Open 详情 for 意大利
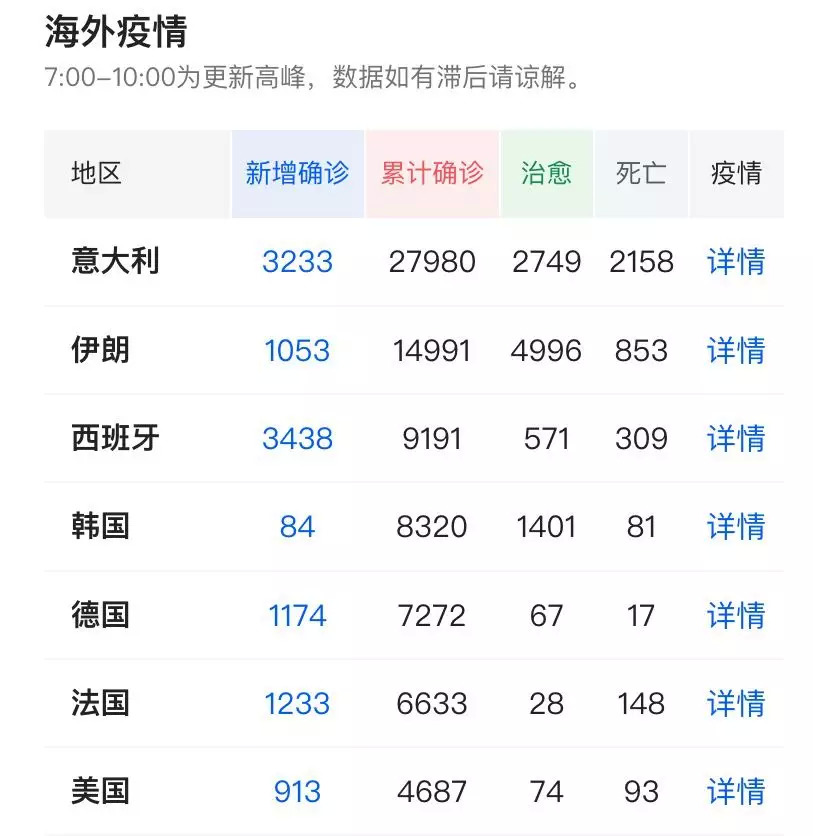The width and height of the screenshot is (813, 836). (735, 262)
